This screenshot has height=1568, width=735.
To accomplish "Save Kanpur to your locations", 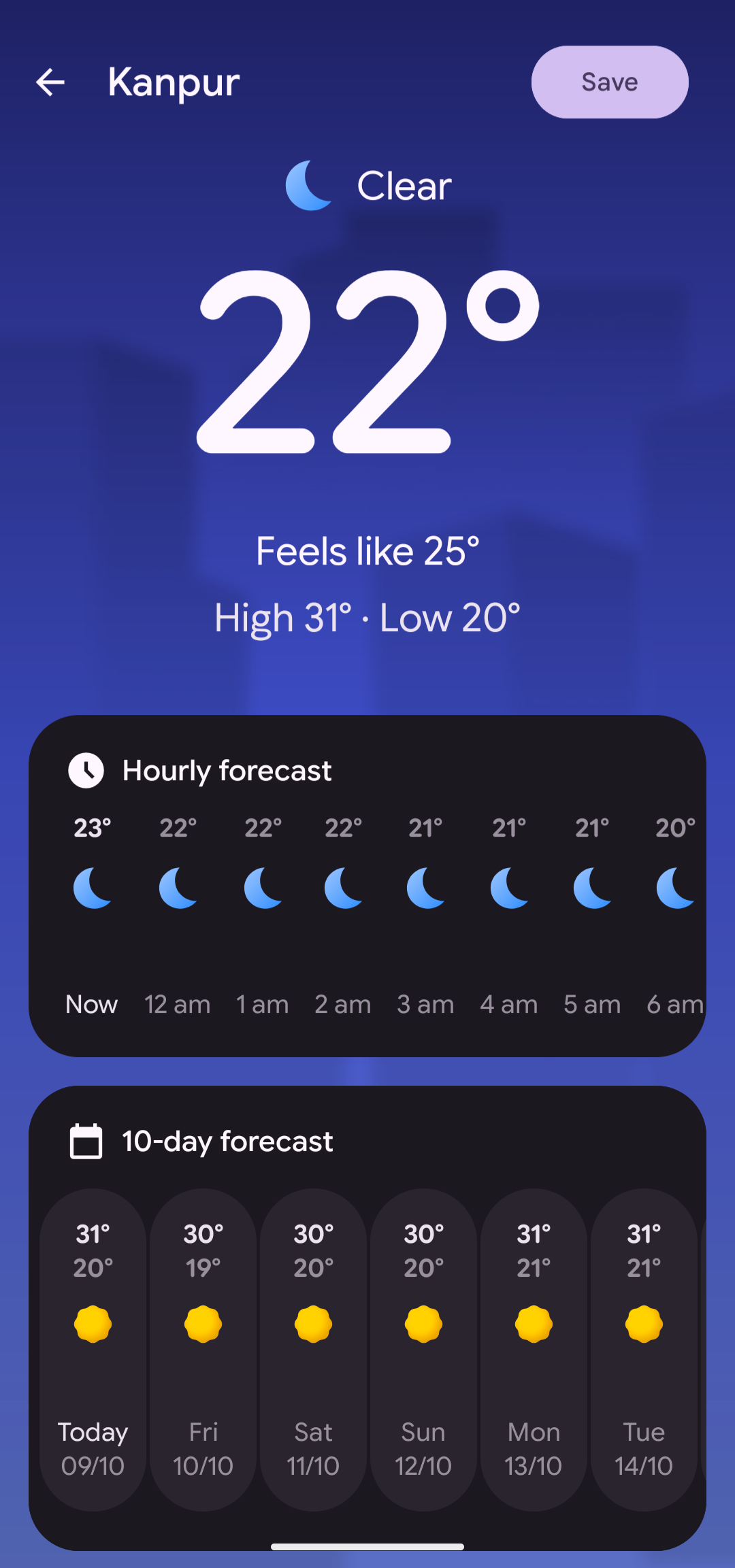I will (x=609, y=82).
